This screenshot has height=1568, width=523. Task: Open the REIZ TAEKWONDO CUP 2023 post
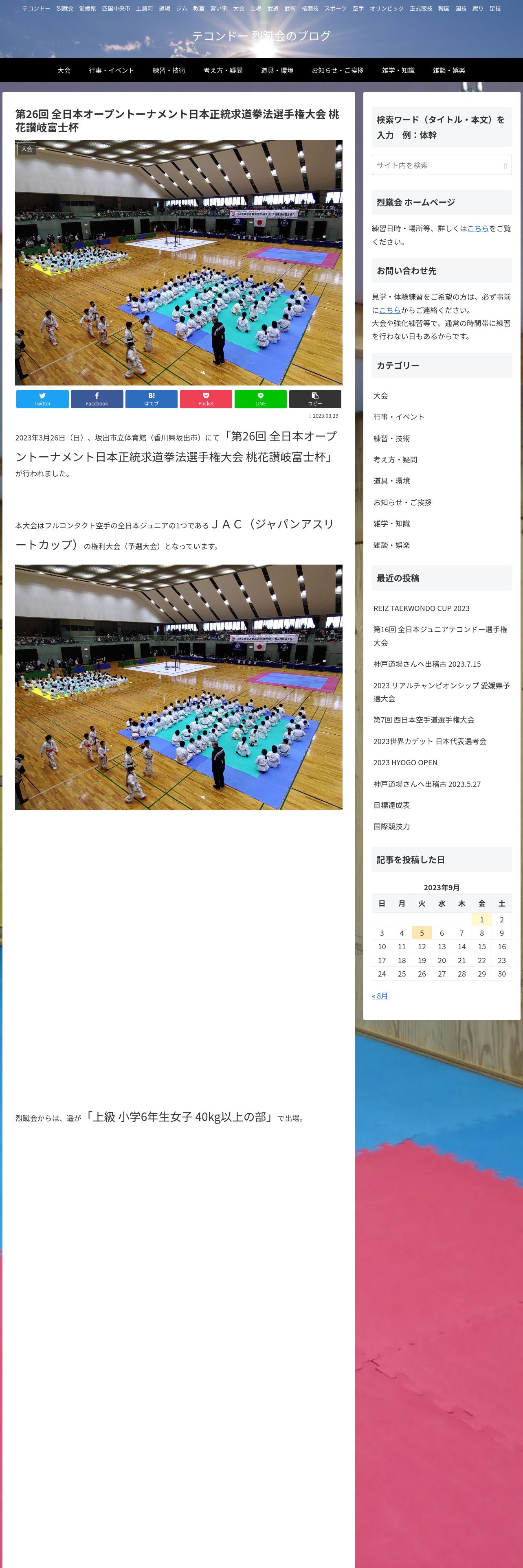(421, 608)
